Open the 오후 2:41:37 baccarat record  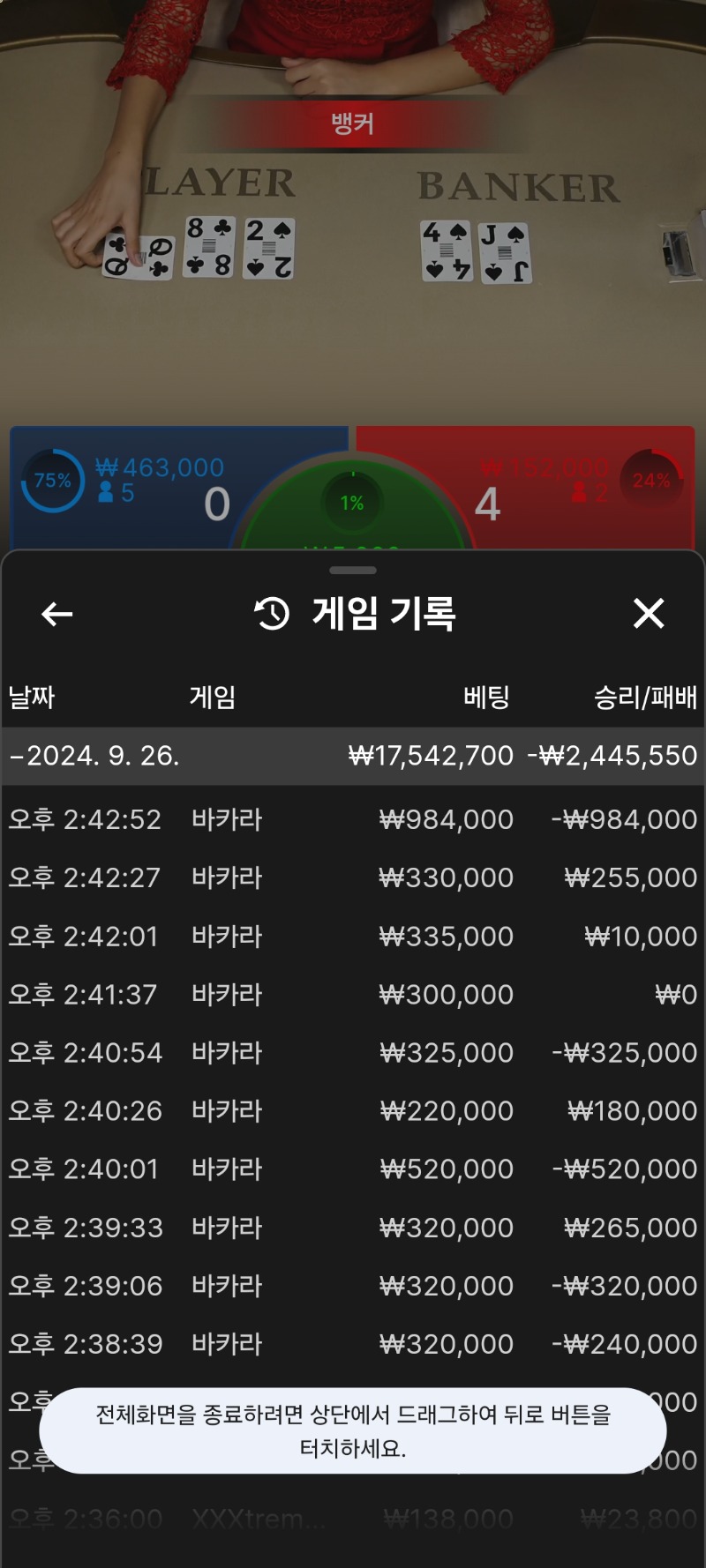(x=353, y=994)
